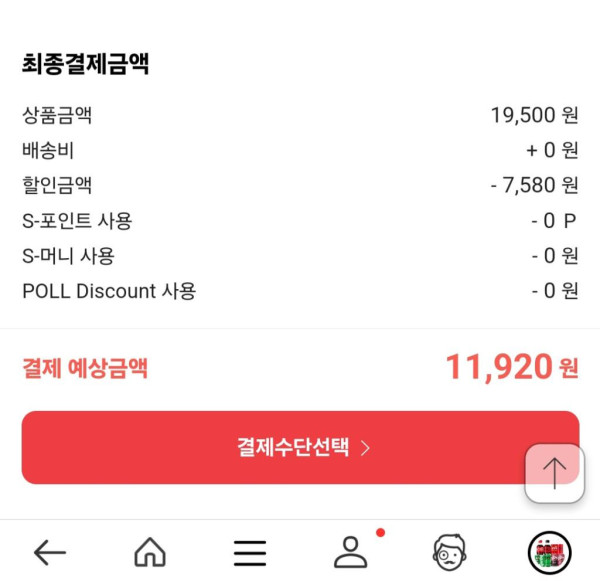Image resolution: width=600 pixels, height=581 pixels.
Task: Jump back to top with the arrow button
Action: pyautogui.click(x=554, y=472)
